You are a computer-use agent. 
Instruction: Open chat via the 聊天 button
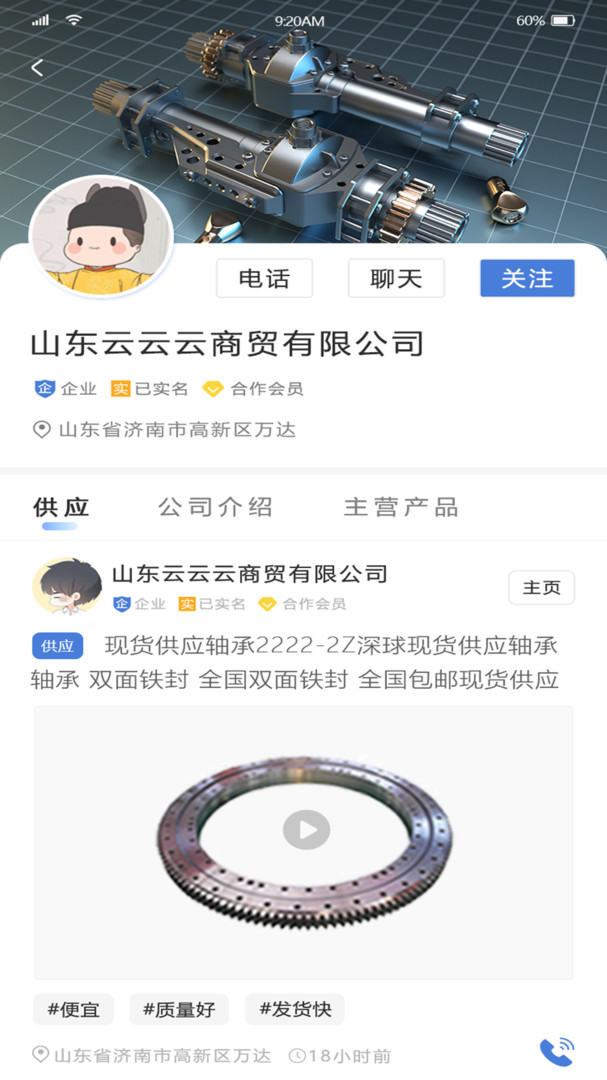(396, 278)
